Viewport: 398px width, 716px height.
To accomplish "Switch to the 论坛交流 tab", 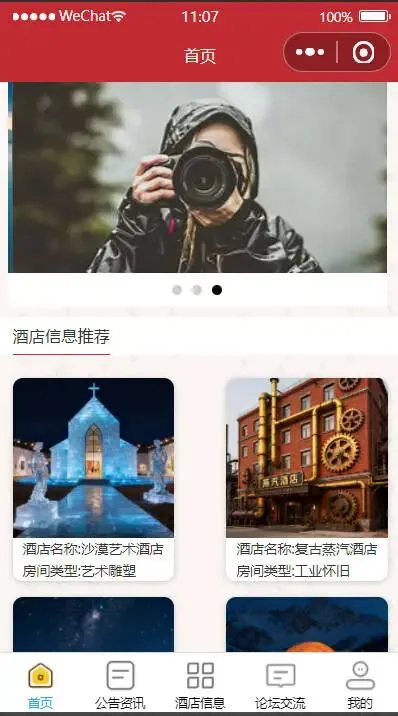I will [280, 685].
